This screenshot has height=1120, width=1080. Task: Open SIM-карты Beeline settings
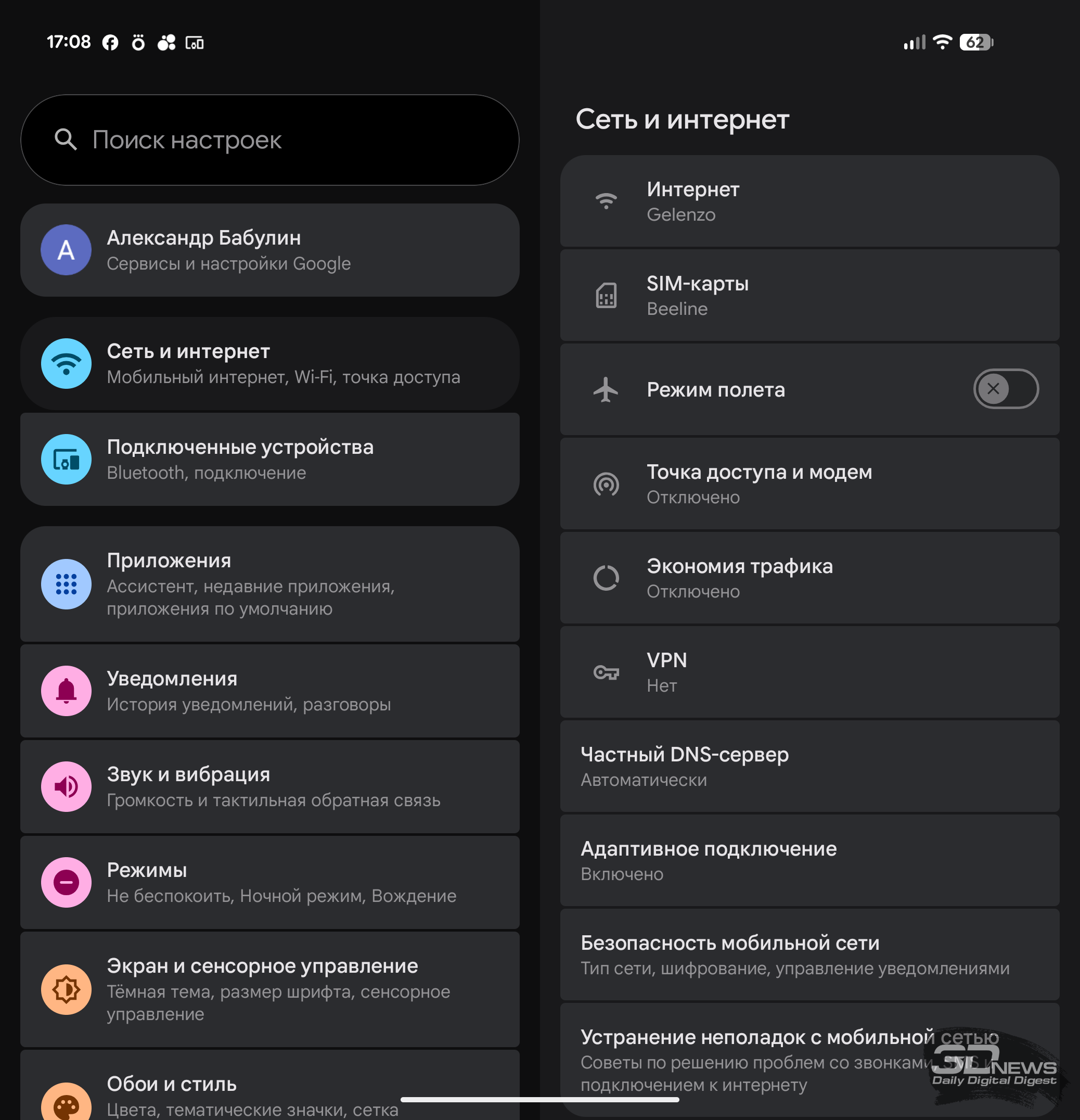(x=809, y=296)
